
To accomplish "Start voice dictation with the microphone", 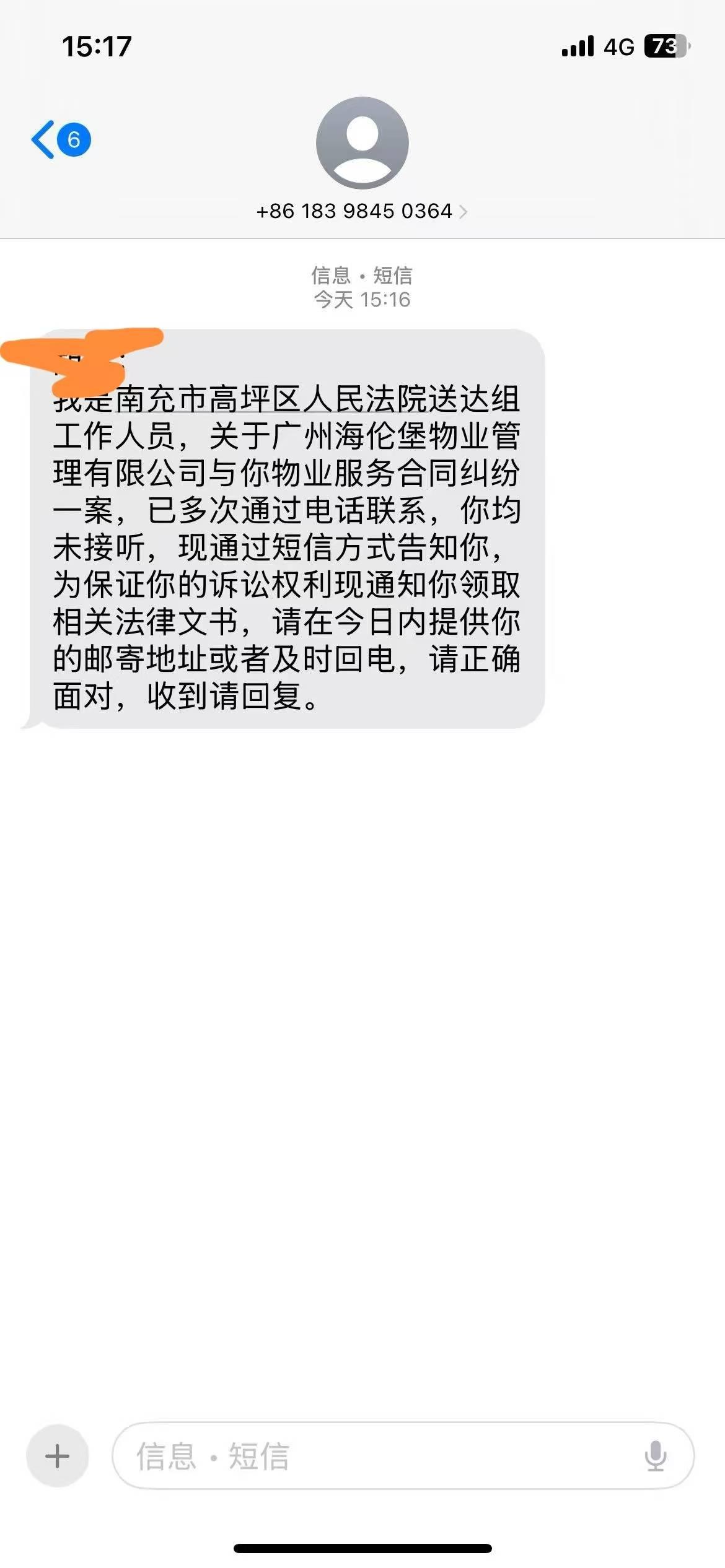I will [655, 1456].
